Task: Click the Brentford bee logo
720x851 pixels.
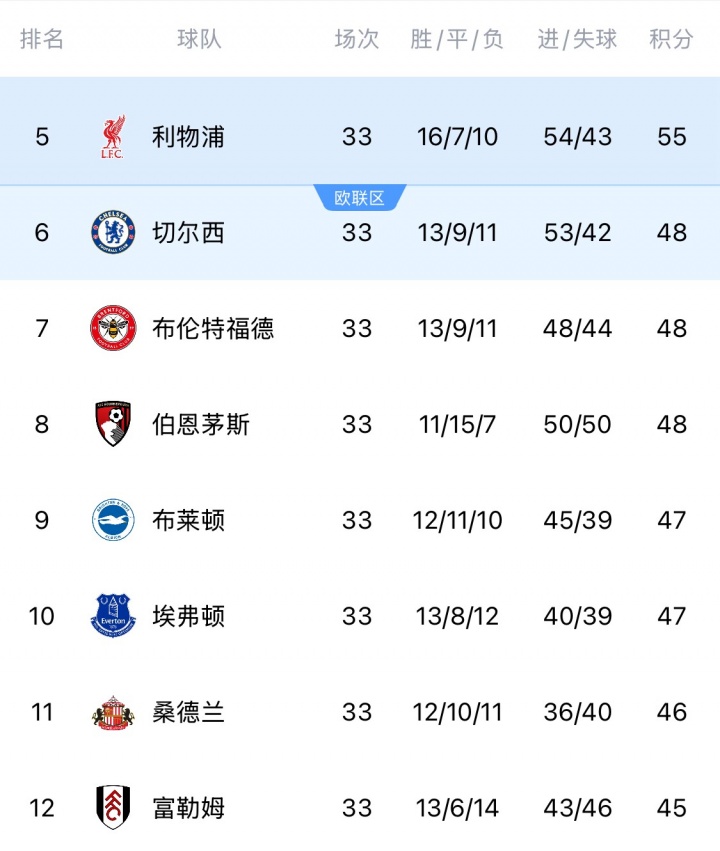Action: [113, 328]
